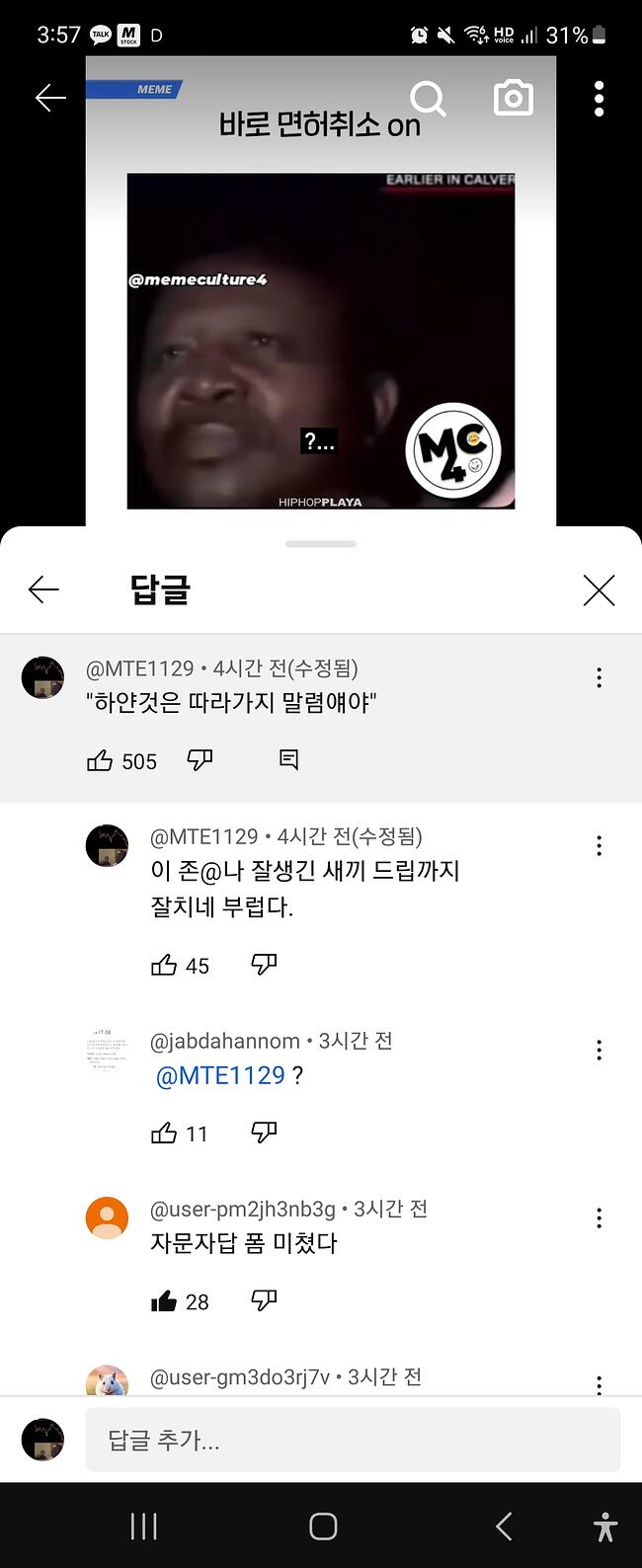Open search in the video top bar

tap(428, 98)
